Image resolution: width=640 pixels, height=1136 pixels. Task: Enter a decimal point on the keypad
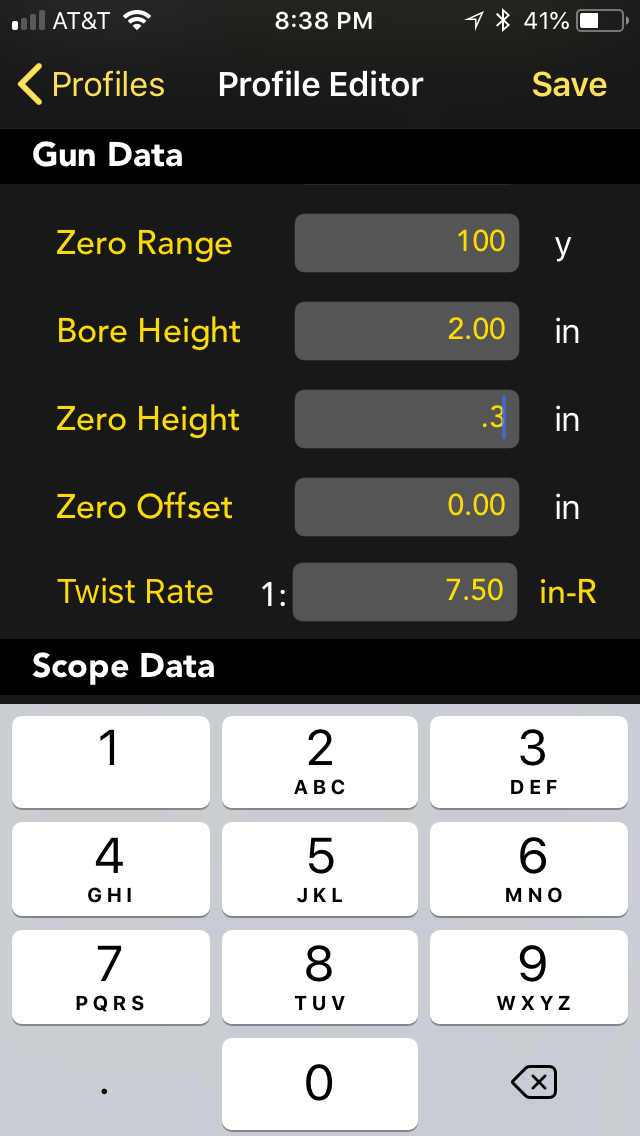(x=105, y=1084)
